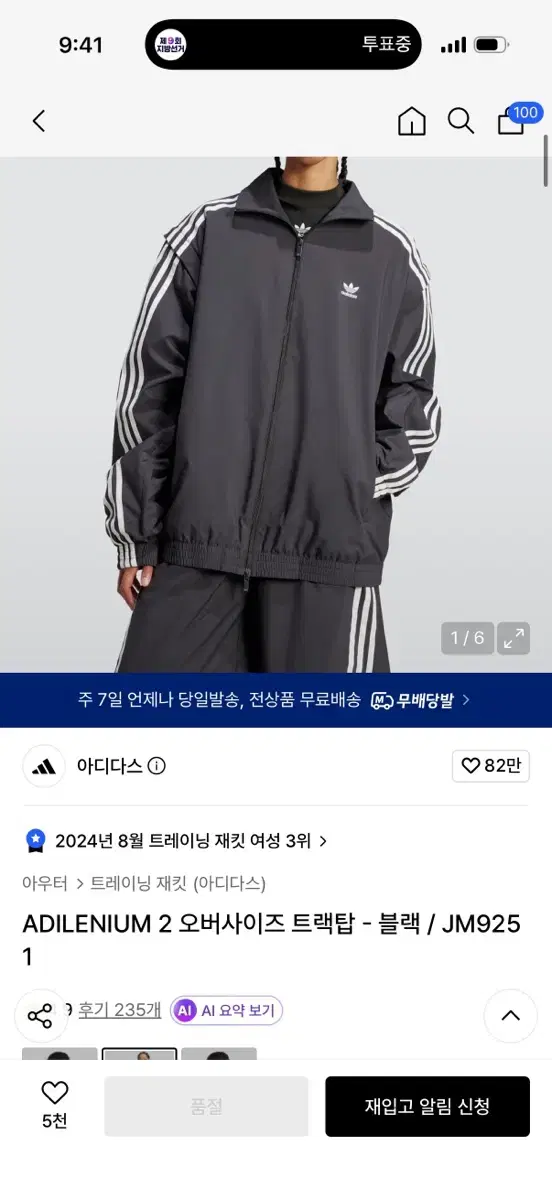The width and height of the screenshot is (552, 1200).
Task: Open the 2024년 8월 트레이닝 재킷 ranking
Action: [x=177, y=841]
